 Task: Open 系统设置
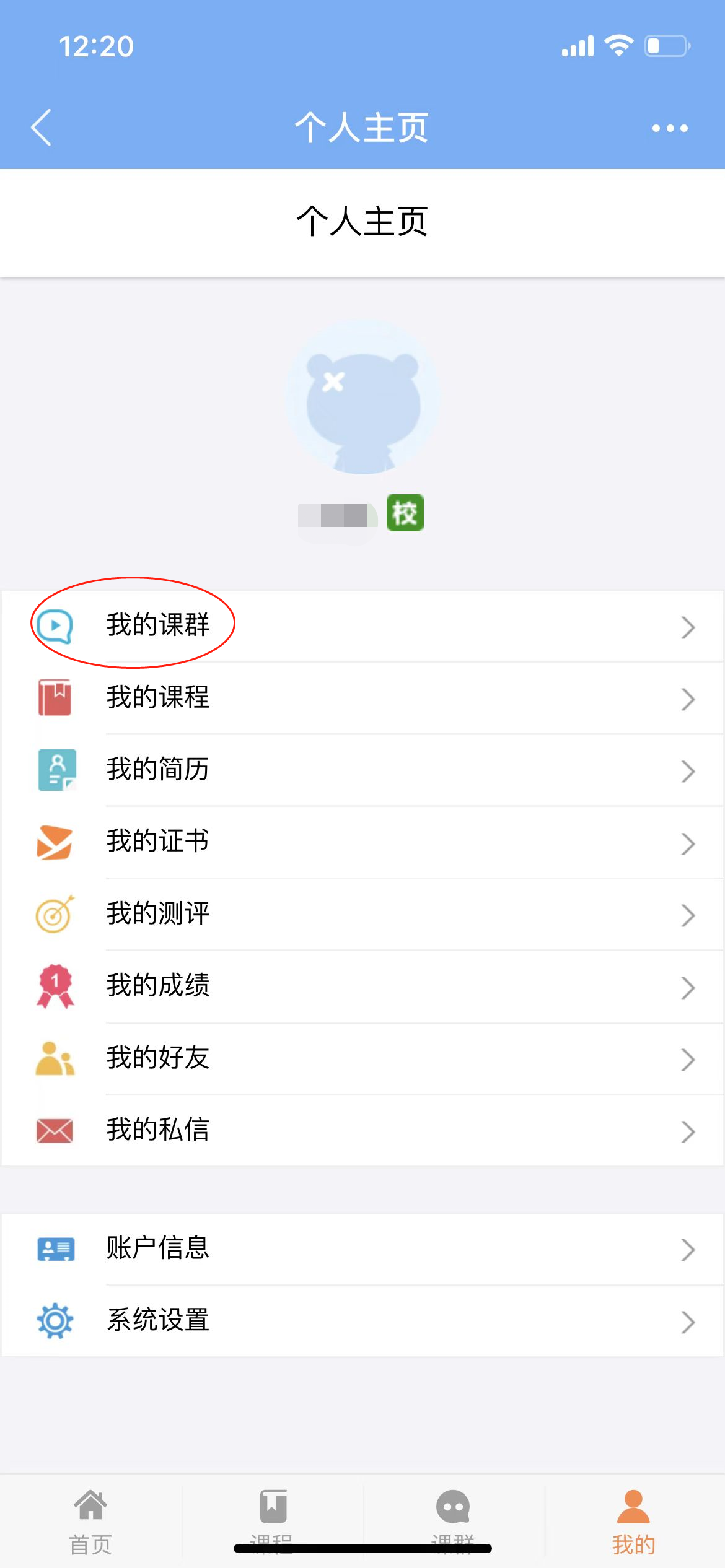click(x=362, y=1320)
